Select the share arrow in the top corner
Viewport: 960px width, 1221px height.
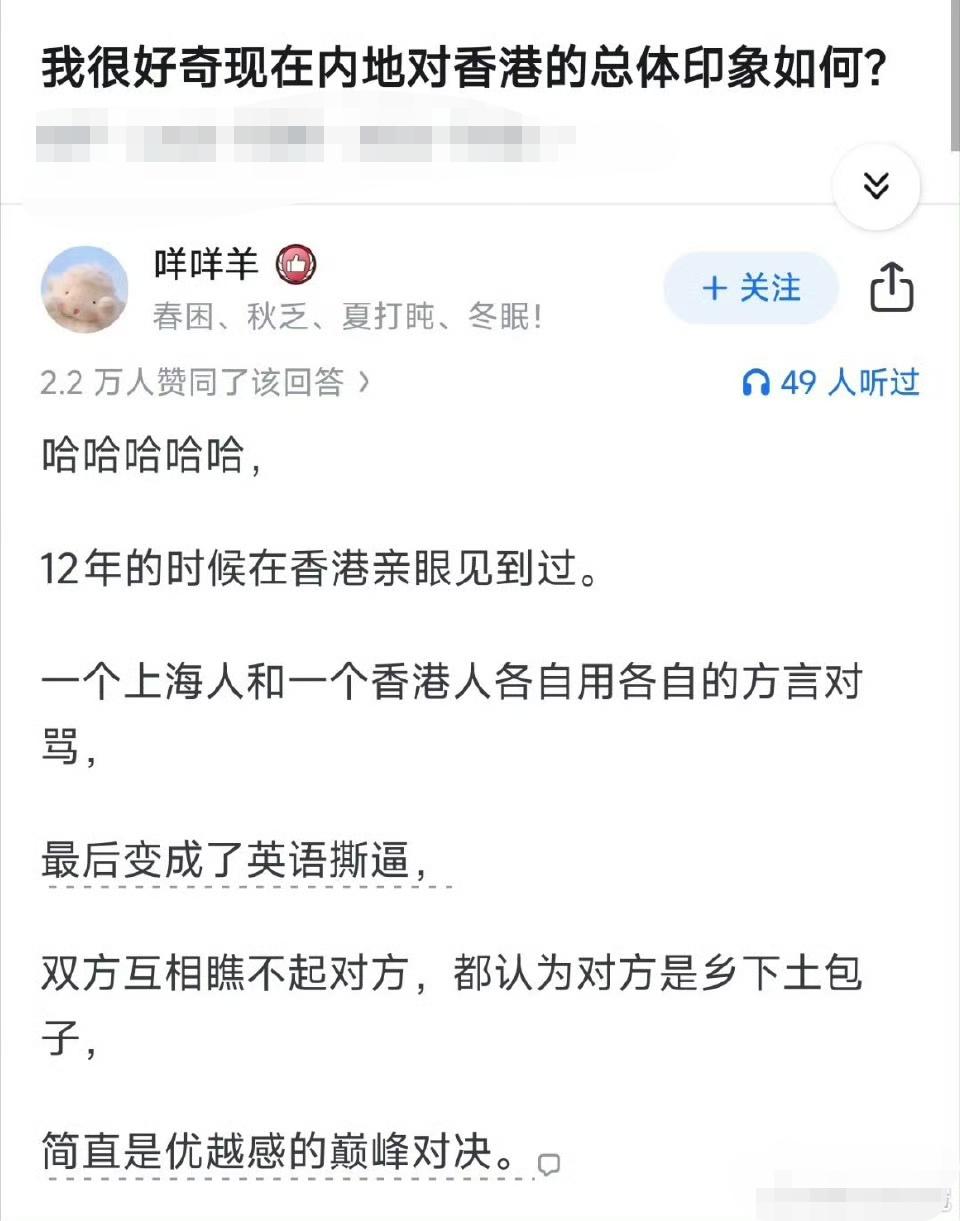891,288
